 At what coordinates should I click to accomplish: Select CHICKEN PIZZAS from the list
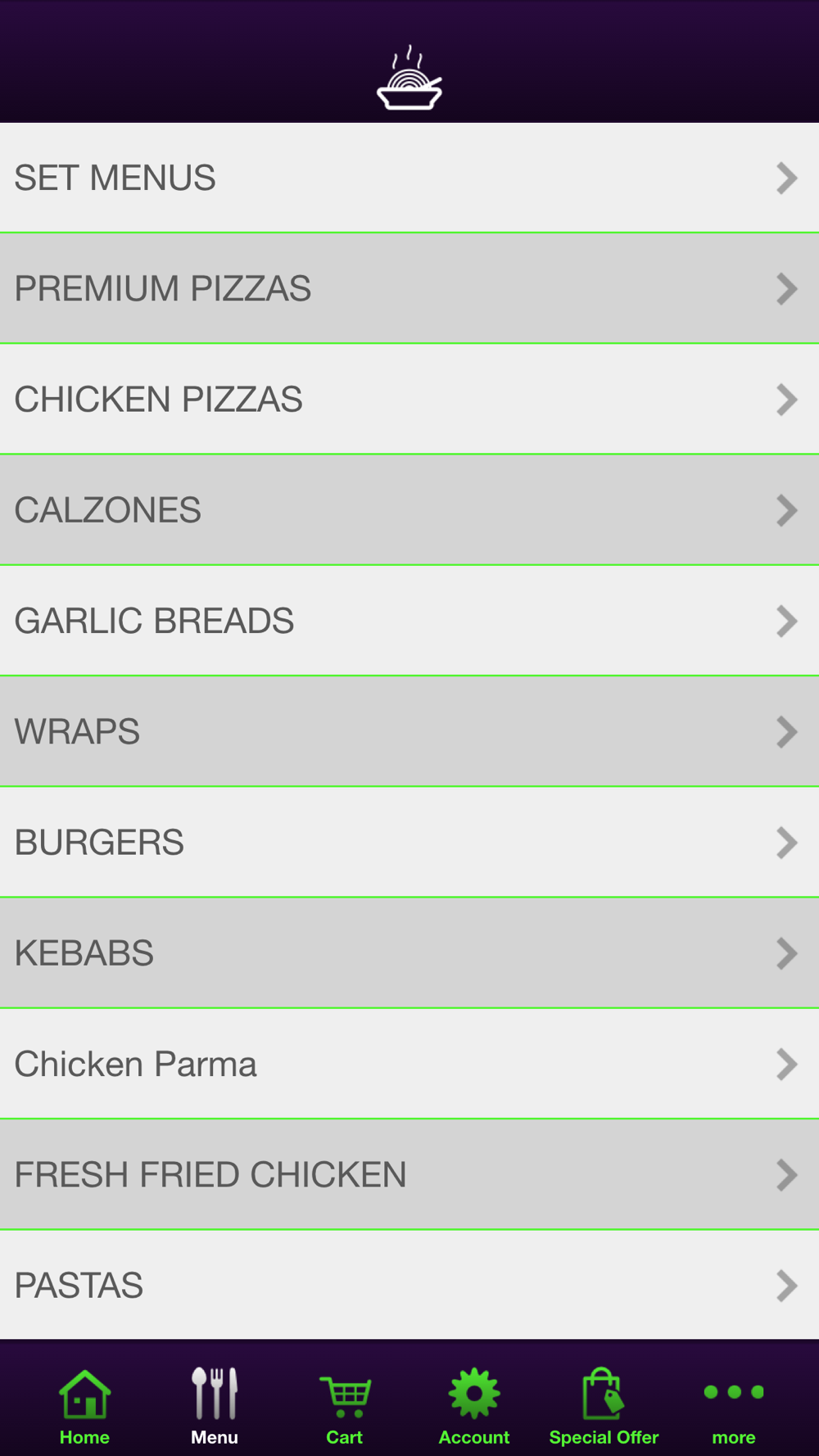pyautogui.click(x=409, y=399)
